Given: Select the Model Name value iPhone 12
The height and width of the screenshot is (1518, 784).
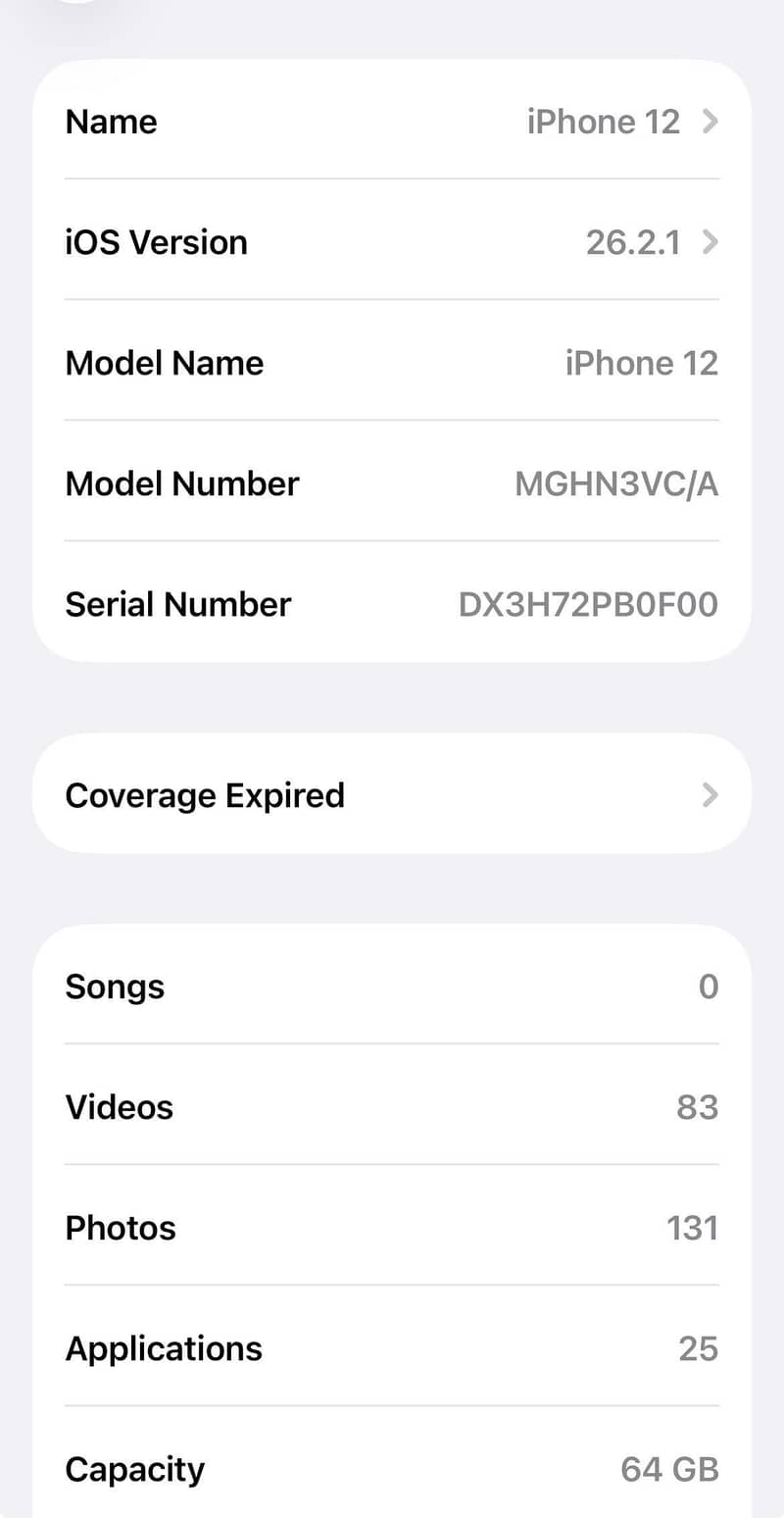Looking at the screenshot, I should click(642, 363).
